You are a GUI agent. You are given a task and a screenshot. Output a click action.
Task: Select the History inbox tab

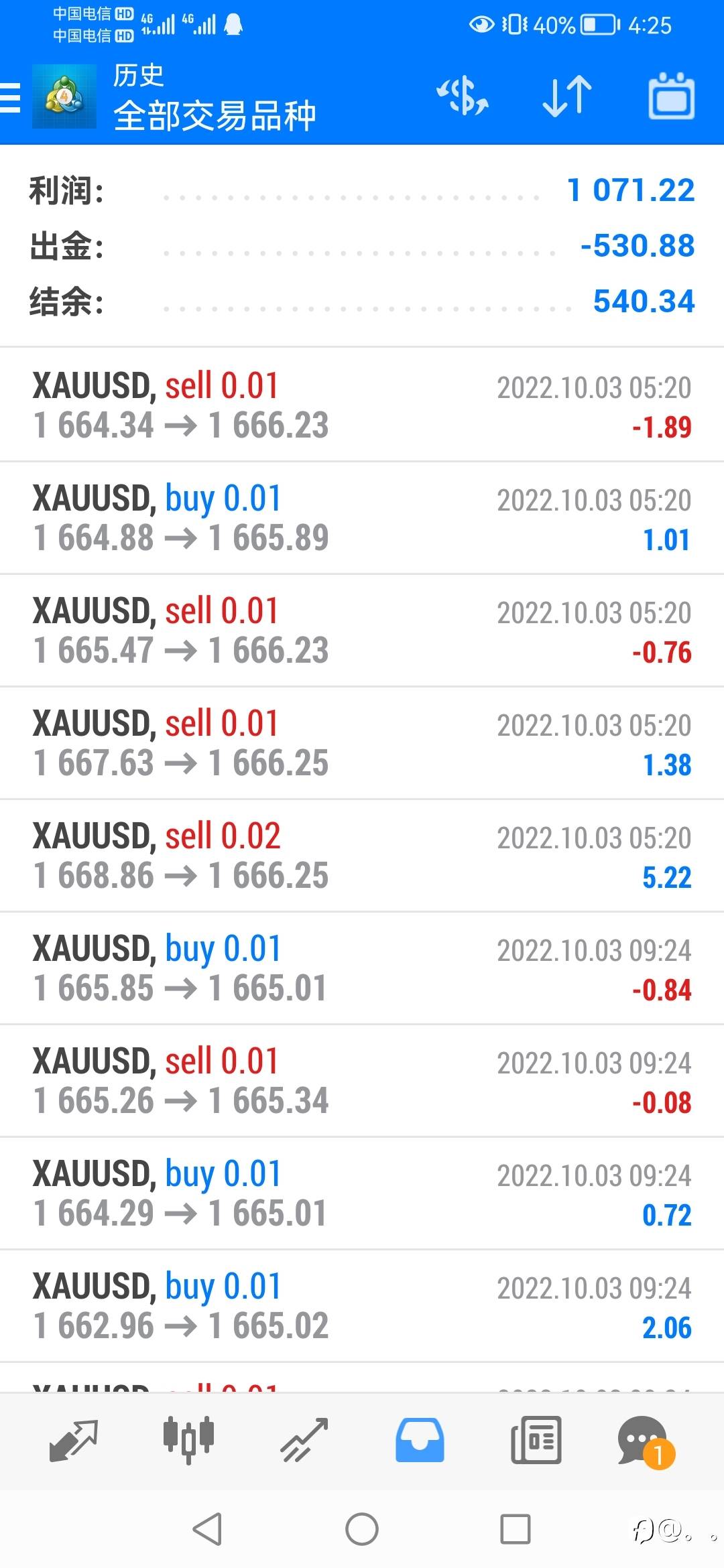tap(420, 1439)
